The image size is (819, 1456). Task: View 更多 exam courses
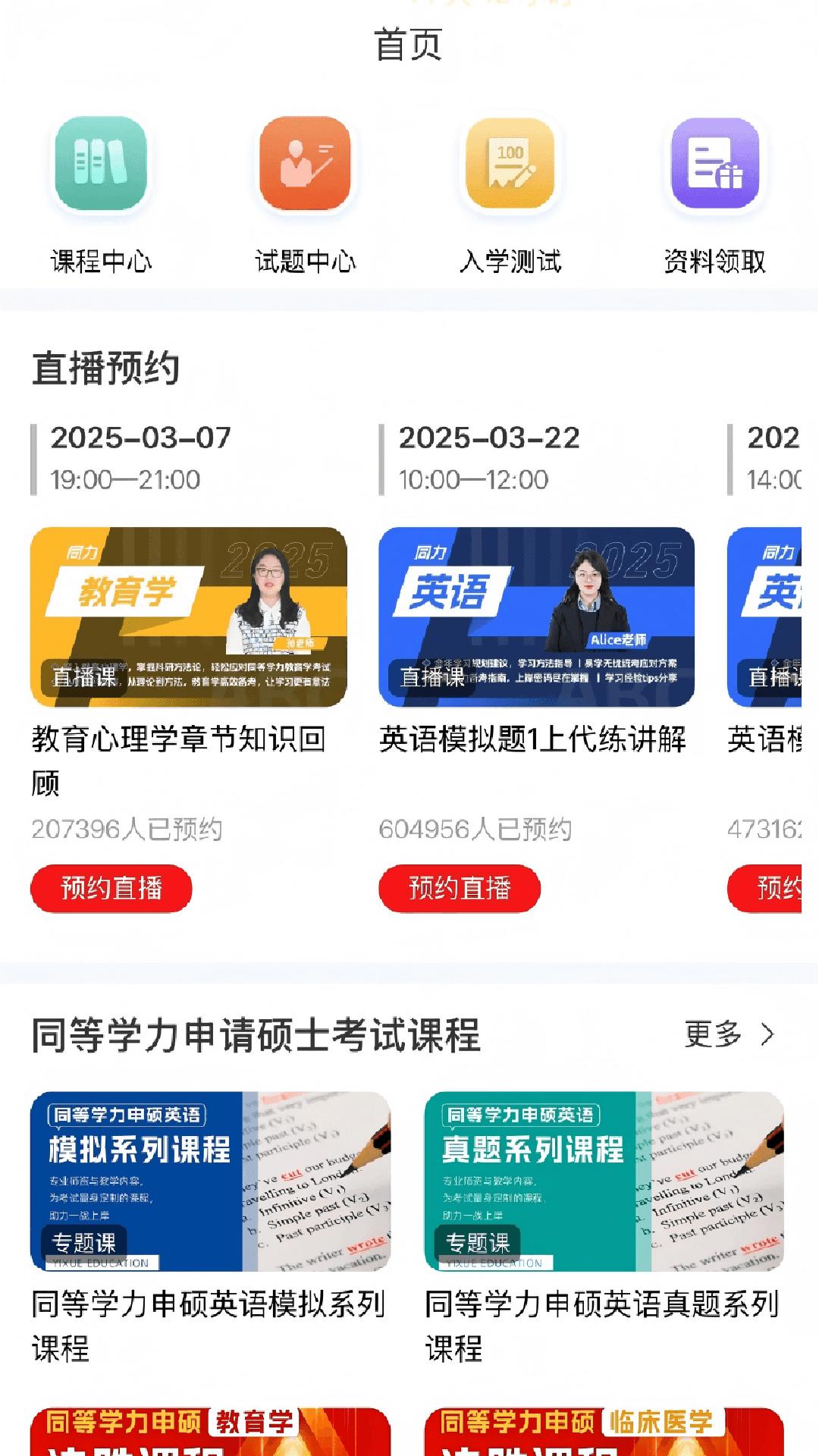point(729,1034)
